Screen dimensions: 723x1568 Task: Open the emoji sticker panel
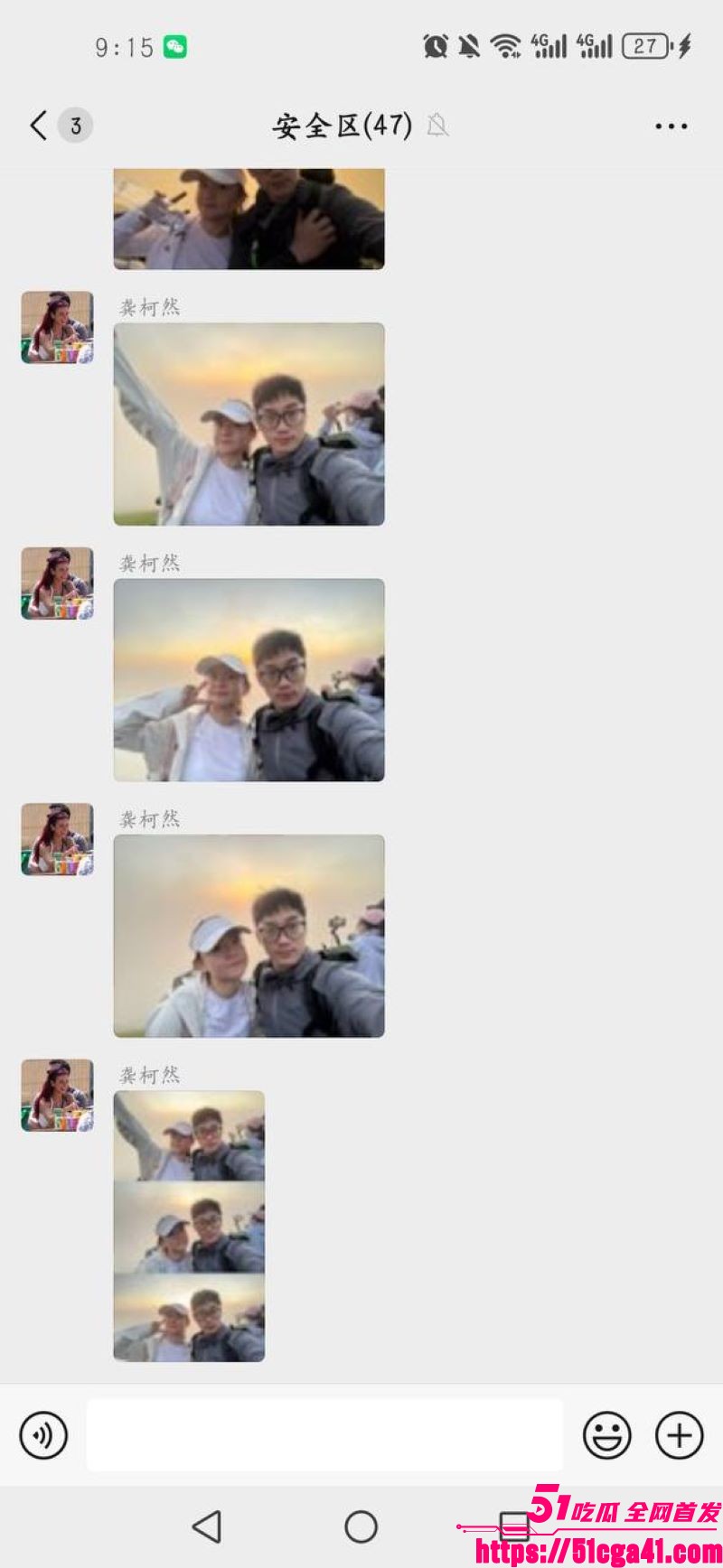click(606, 1434)
